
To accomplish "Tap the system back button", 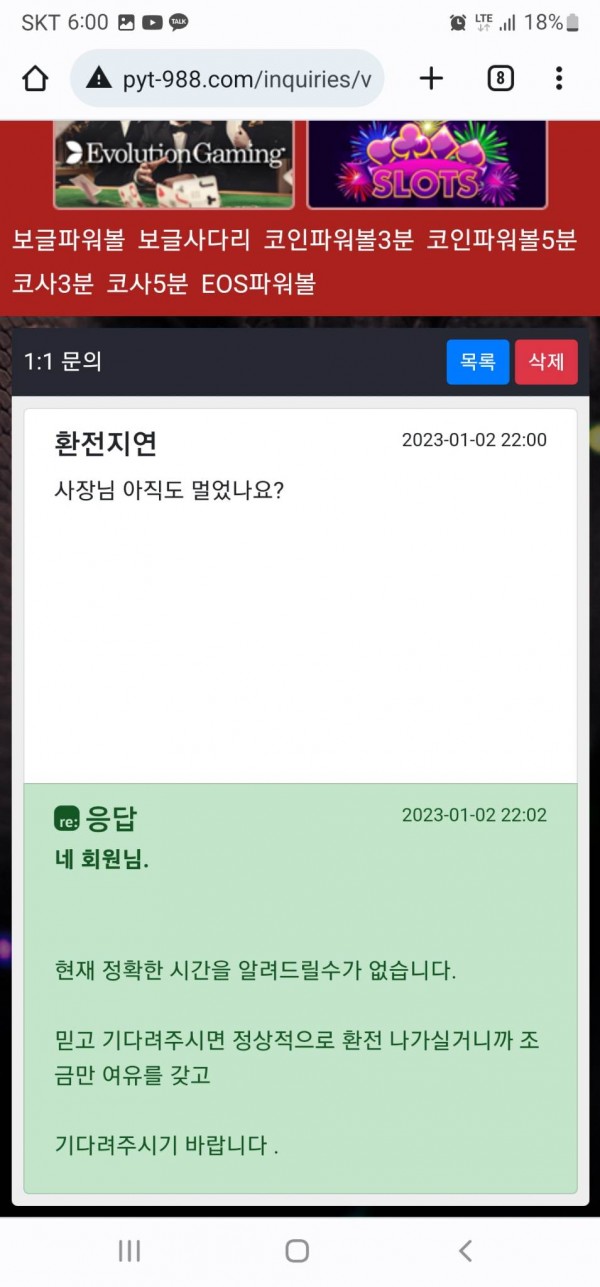I will click(x=465, y=1250).
